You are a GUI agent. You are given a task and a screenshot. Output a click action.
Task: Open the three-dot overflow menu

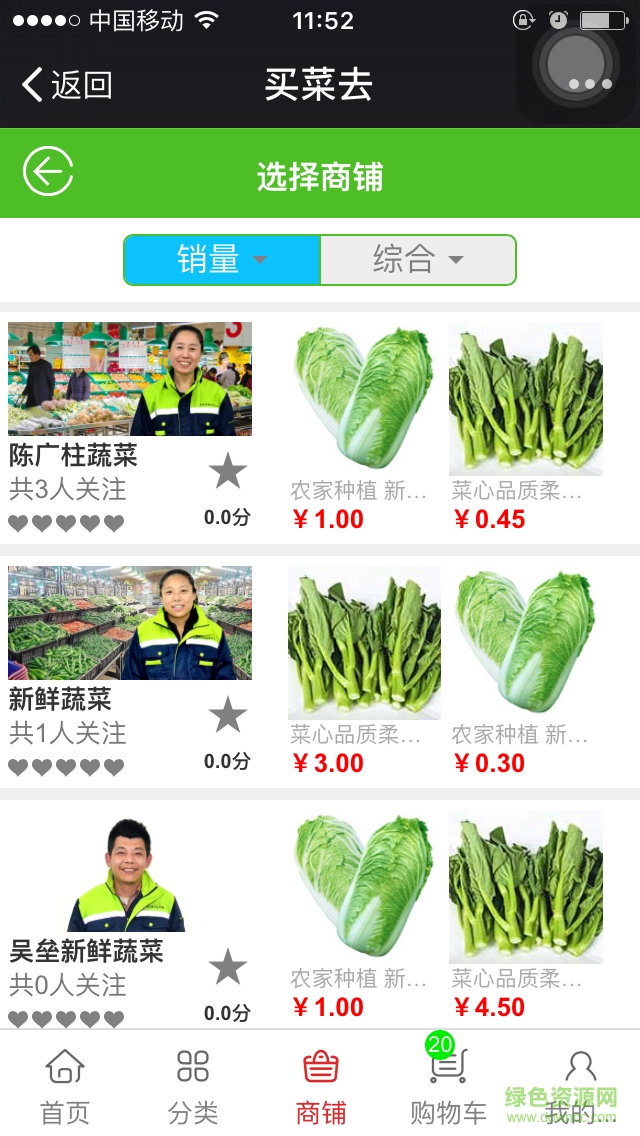coord(589,84)
